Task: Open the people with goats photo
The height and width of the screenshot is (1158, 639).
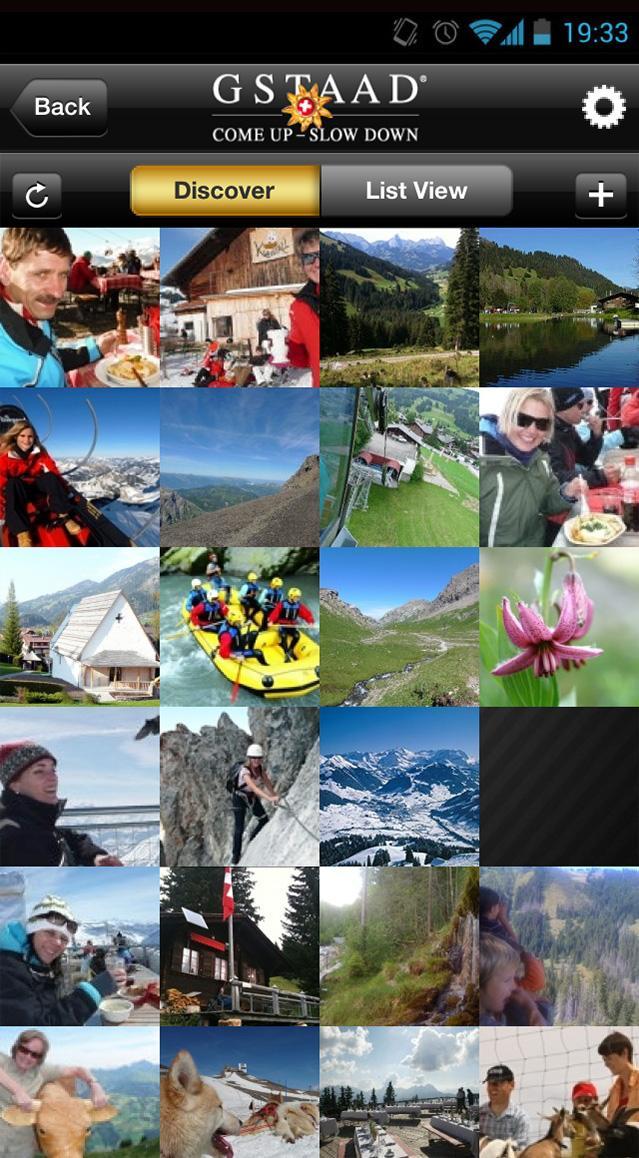Action: [559, 1092]
